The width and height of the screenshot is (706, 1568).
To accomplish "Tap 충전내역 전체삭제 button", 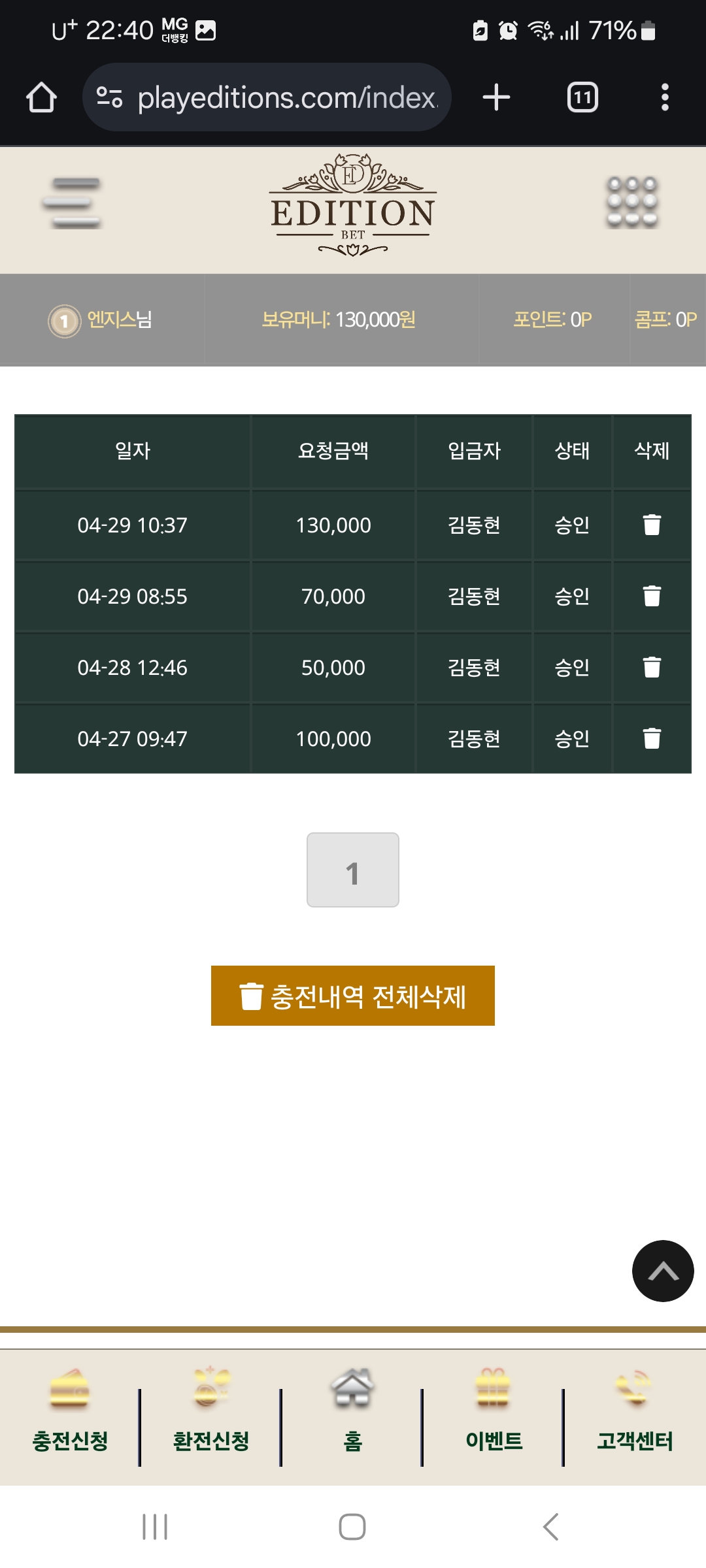I will 352,996.
